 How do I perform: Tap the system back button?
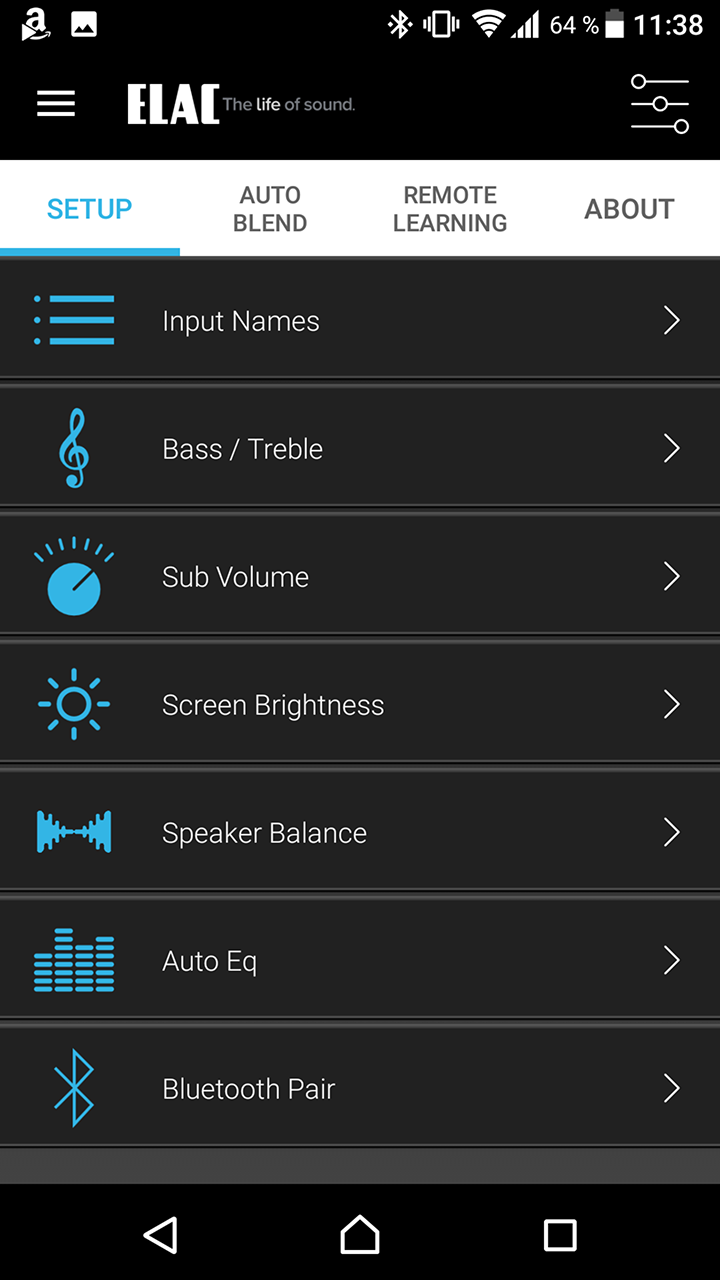coord(160,1234)
